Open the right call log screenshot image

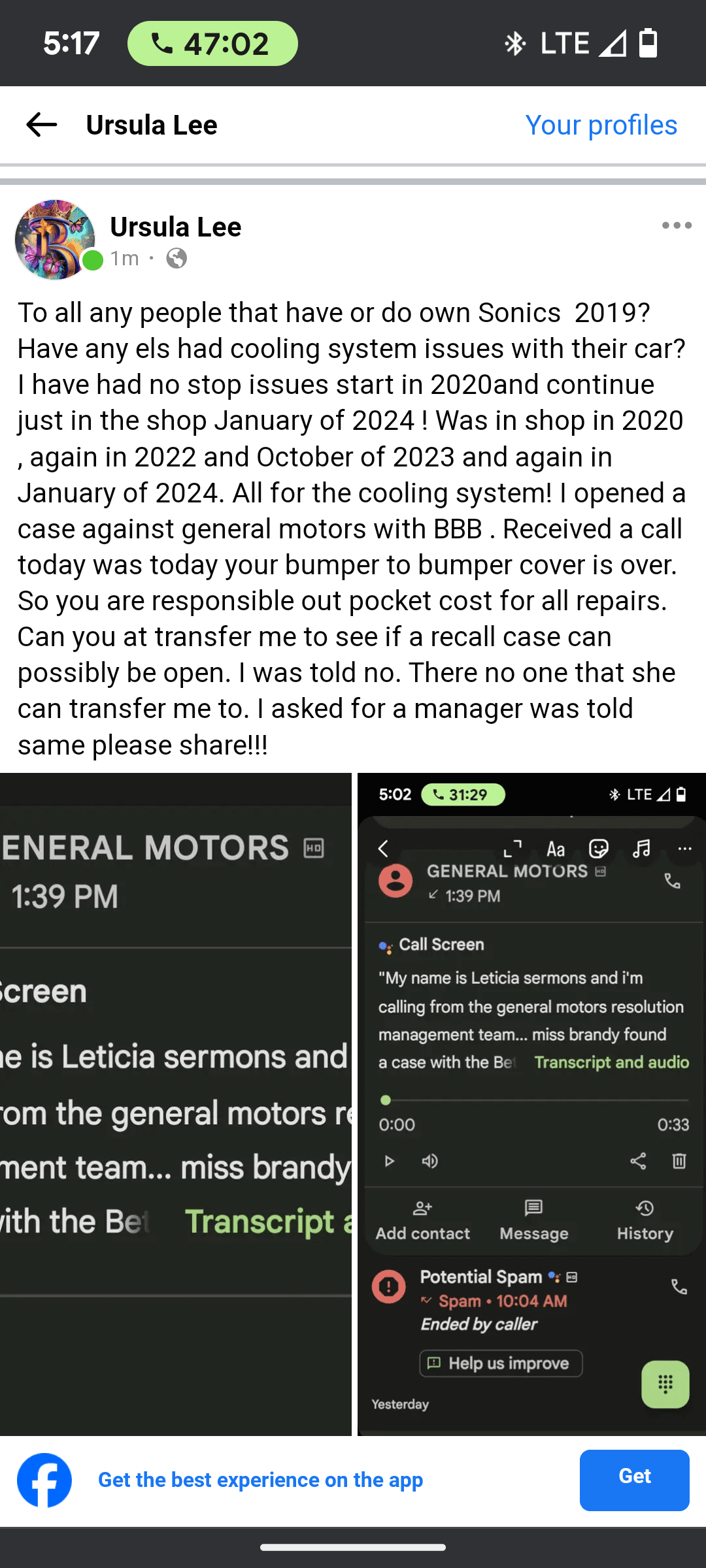tap(531, 1104)
